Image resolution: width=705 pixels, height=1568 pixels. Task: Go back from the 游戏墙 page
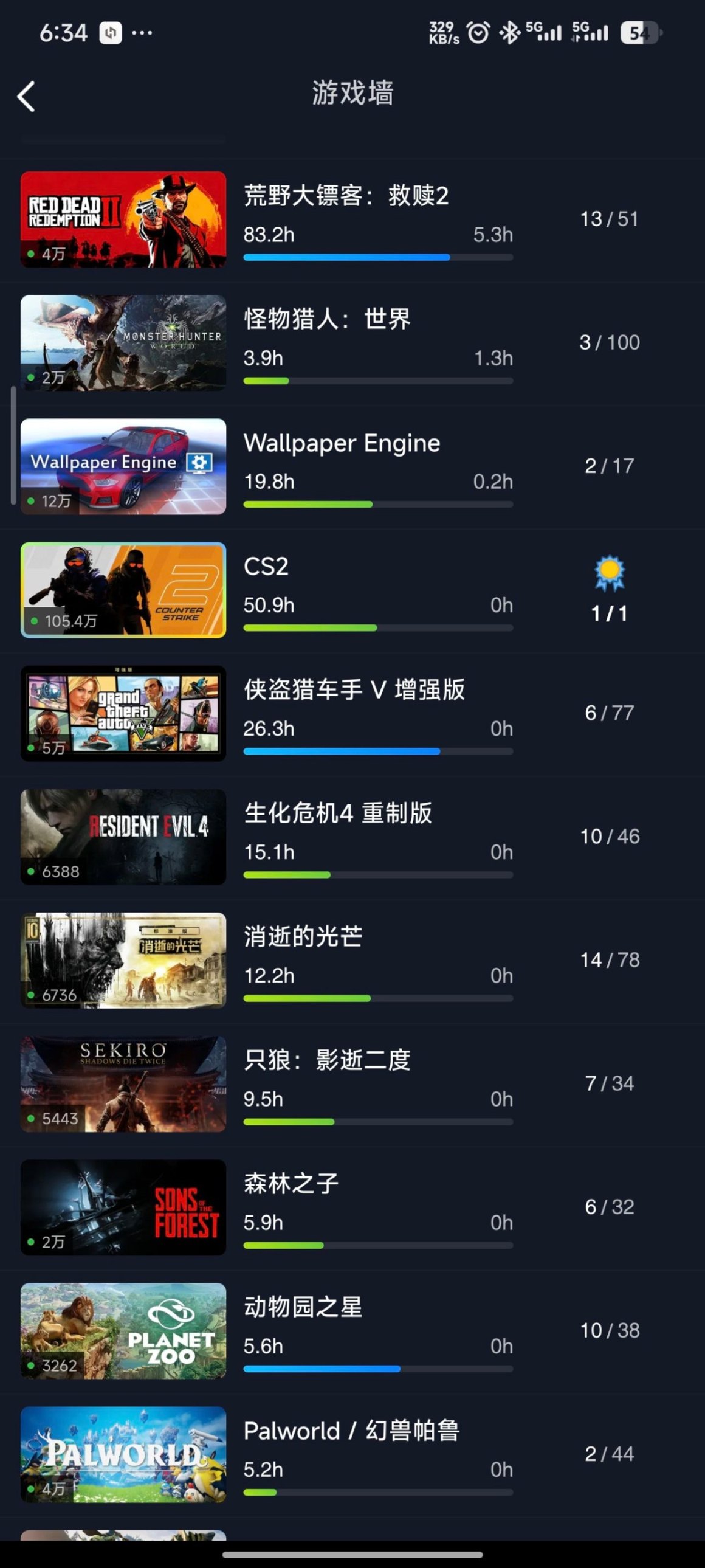[x=26, y=97]
